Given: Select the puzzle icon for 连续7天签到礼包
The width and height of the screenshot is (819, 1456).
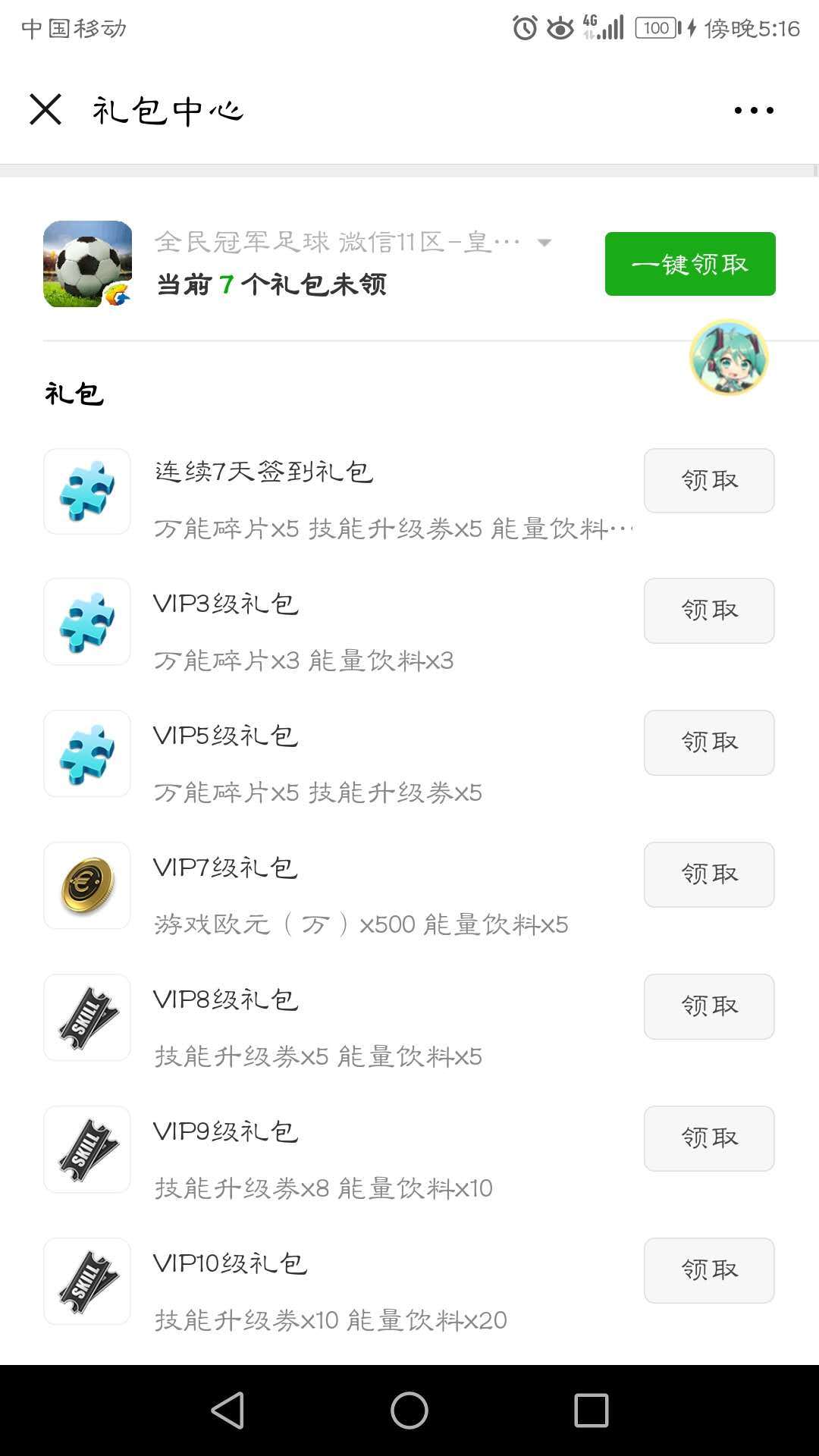Looking at the screenshot, I should (x=86, y=491).
